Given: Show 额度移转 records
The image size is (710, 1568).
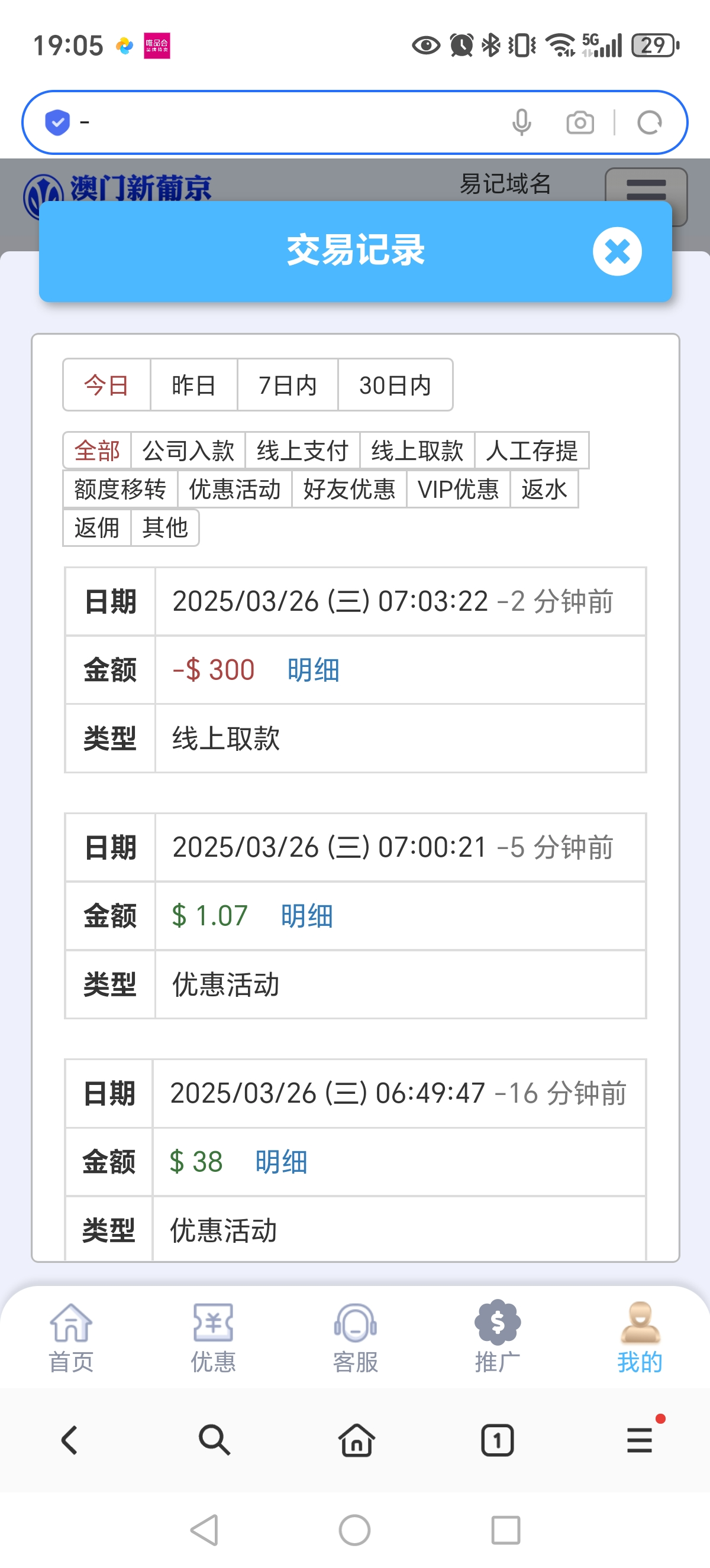Looking at the screenshot, I should 120,490.
